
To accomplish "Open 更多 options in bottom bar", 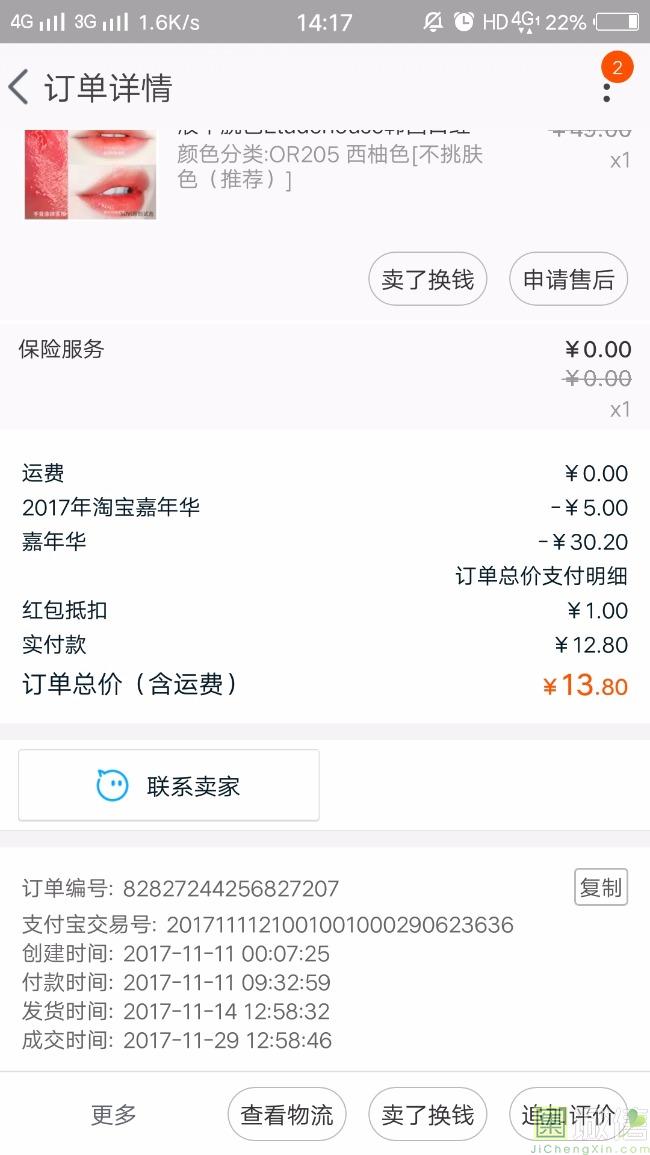I will [113, 1114].
